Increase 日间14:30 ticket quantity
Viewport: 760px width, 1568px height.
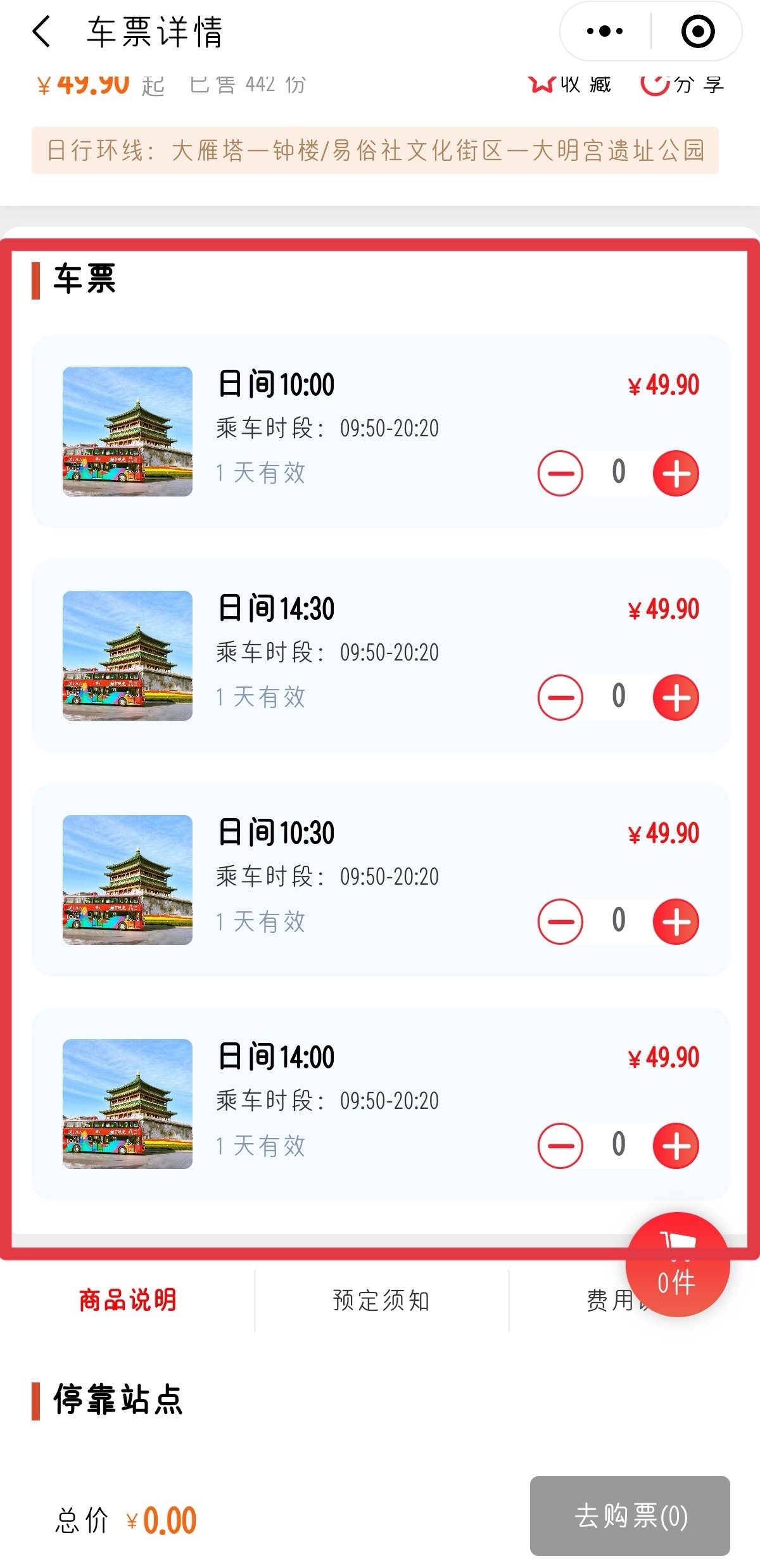676,697
